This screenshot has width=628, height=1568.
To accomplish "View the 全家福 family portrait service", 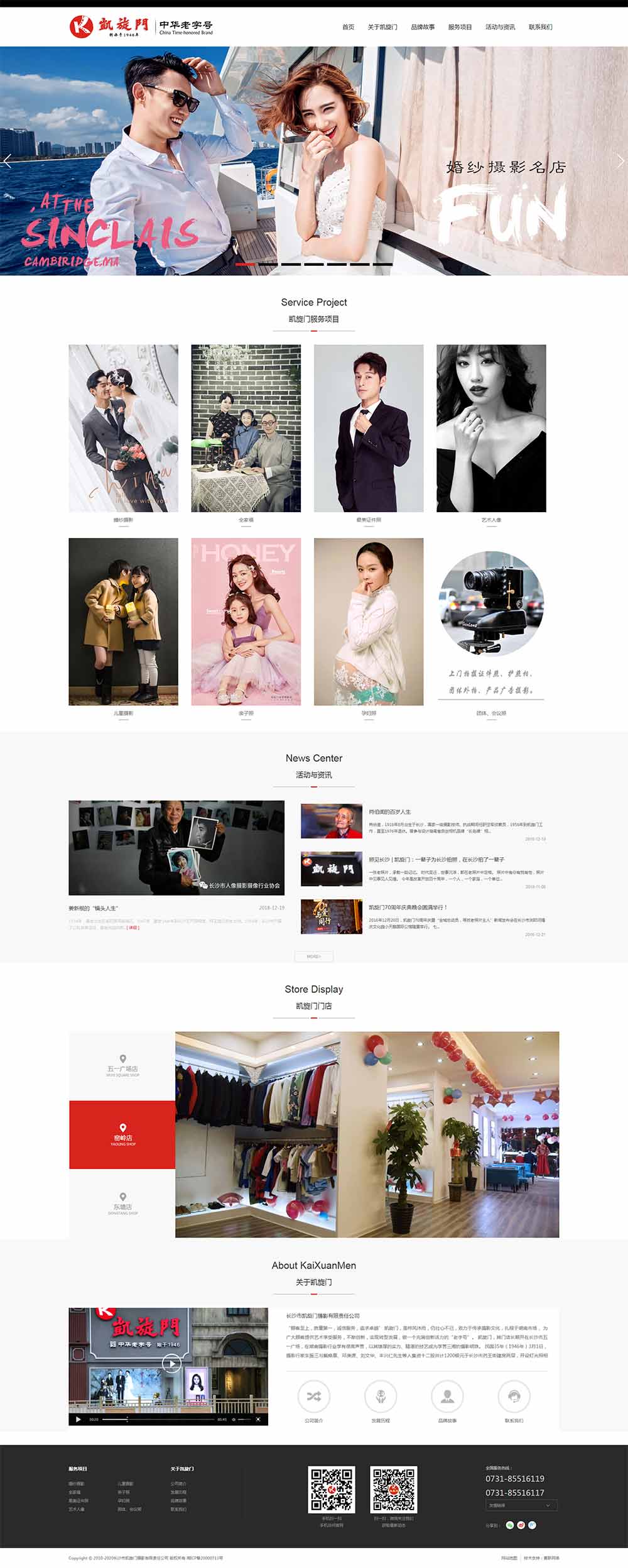I will [246, 427].
